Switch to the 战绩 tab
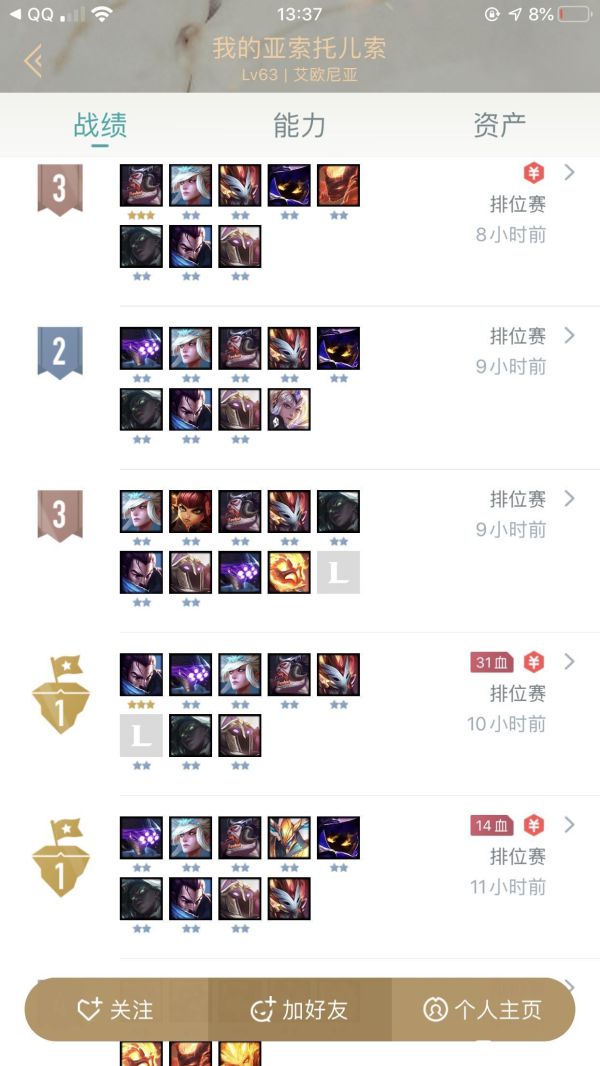The image size is (600, 1066). (x=100, y=125)
